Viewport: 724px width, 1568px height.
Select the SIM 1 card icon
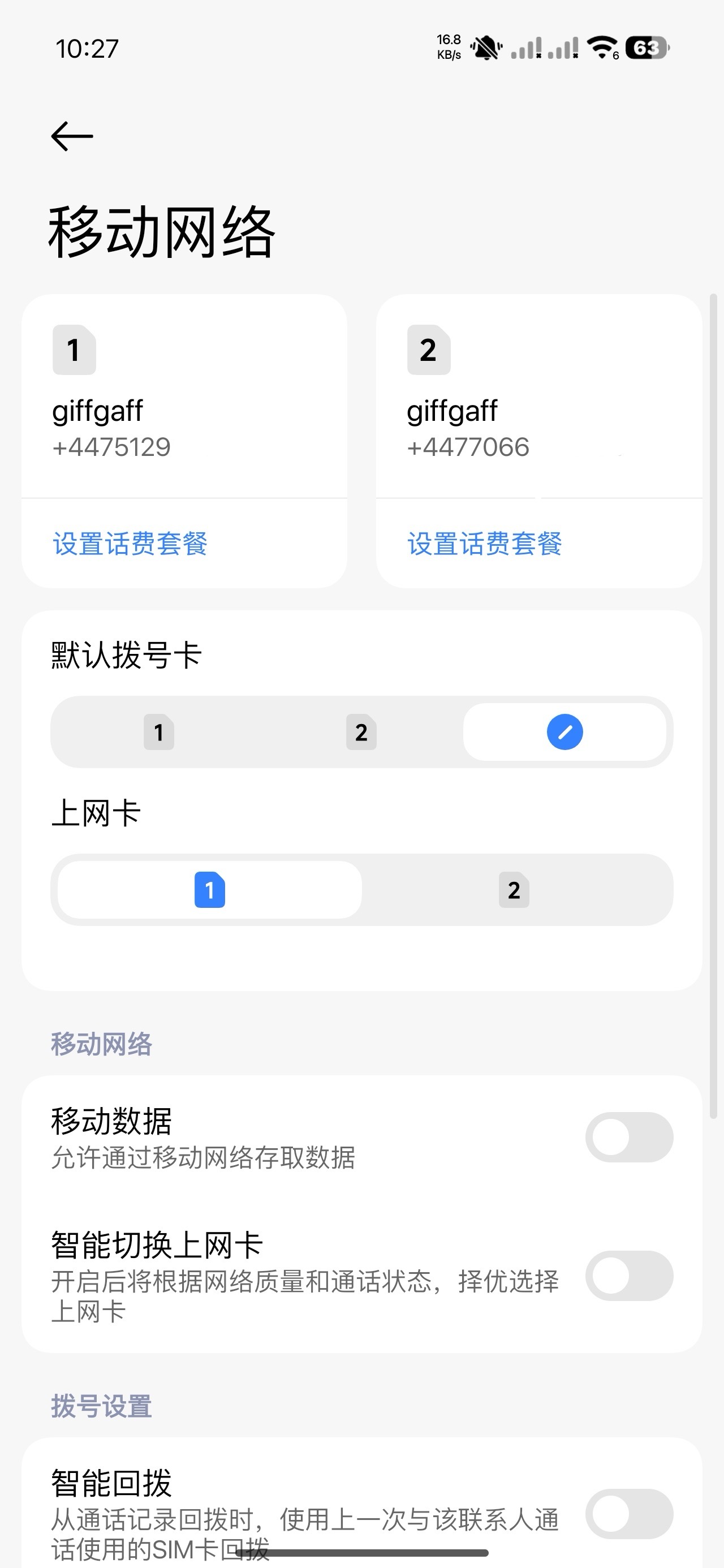click(x=72, y=351)
